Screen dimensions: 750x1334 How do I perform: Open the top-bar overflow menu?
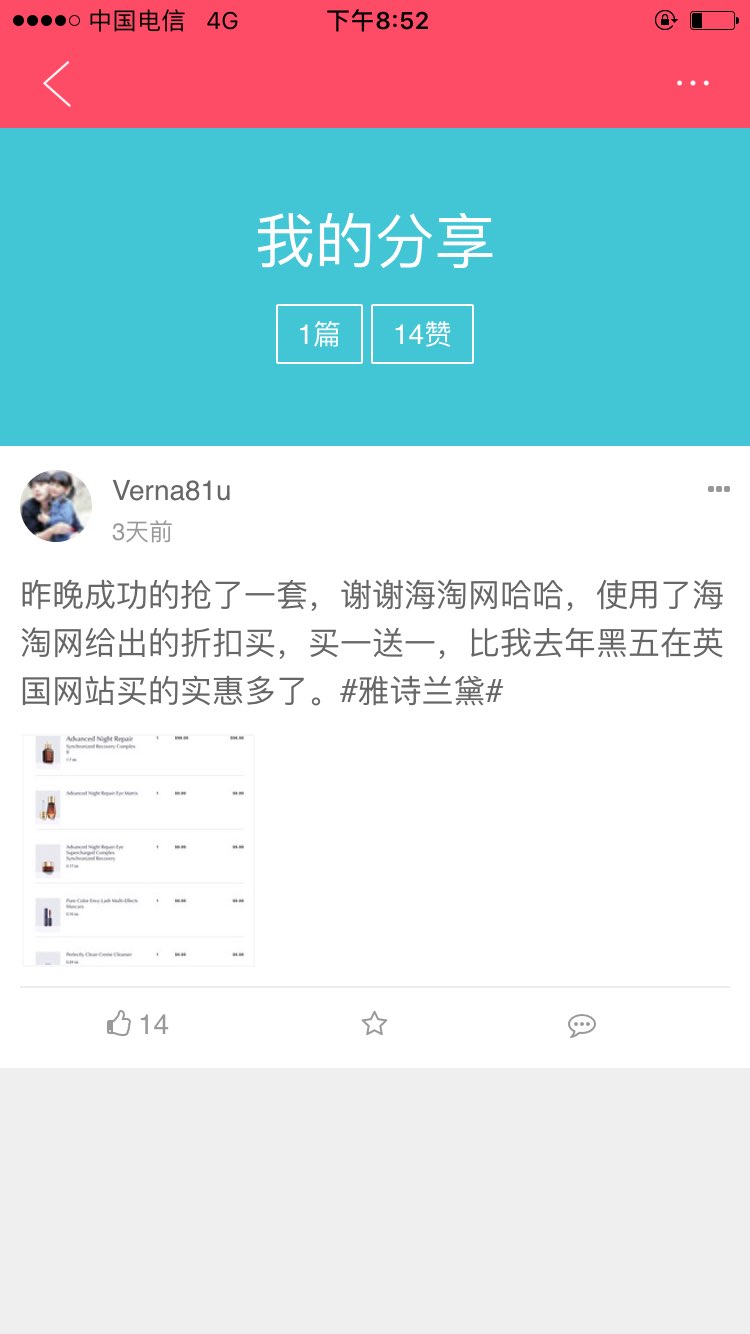tap(692, 84)
